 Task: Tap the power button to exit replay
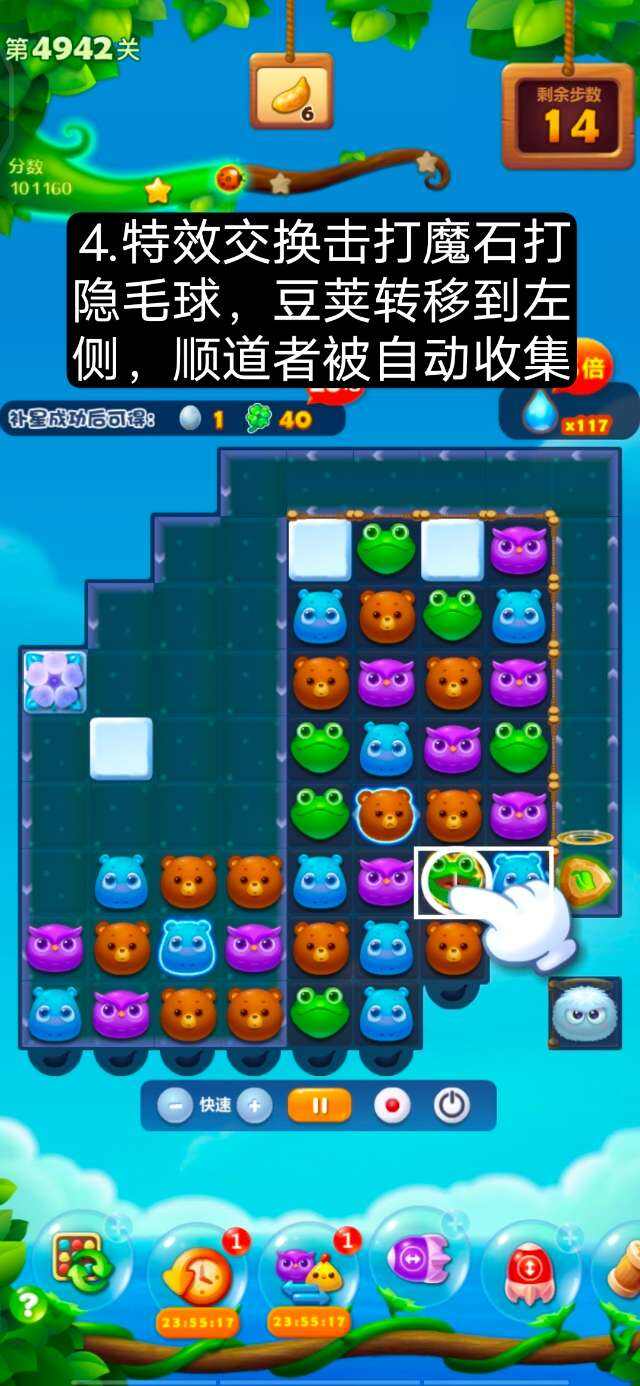coord(451,1106)
